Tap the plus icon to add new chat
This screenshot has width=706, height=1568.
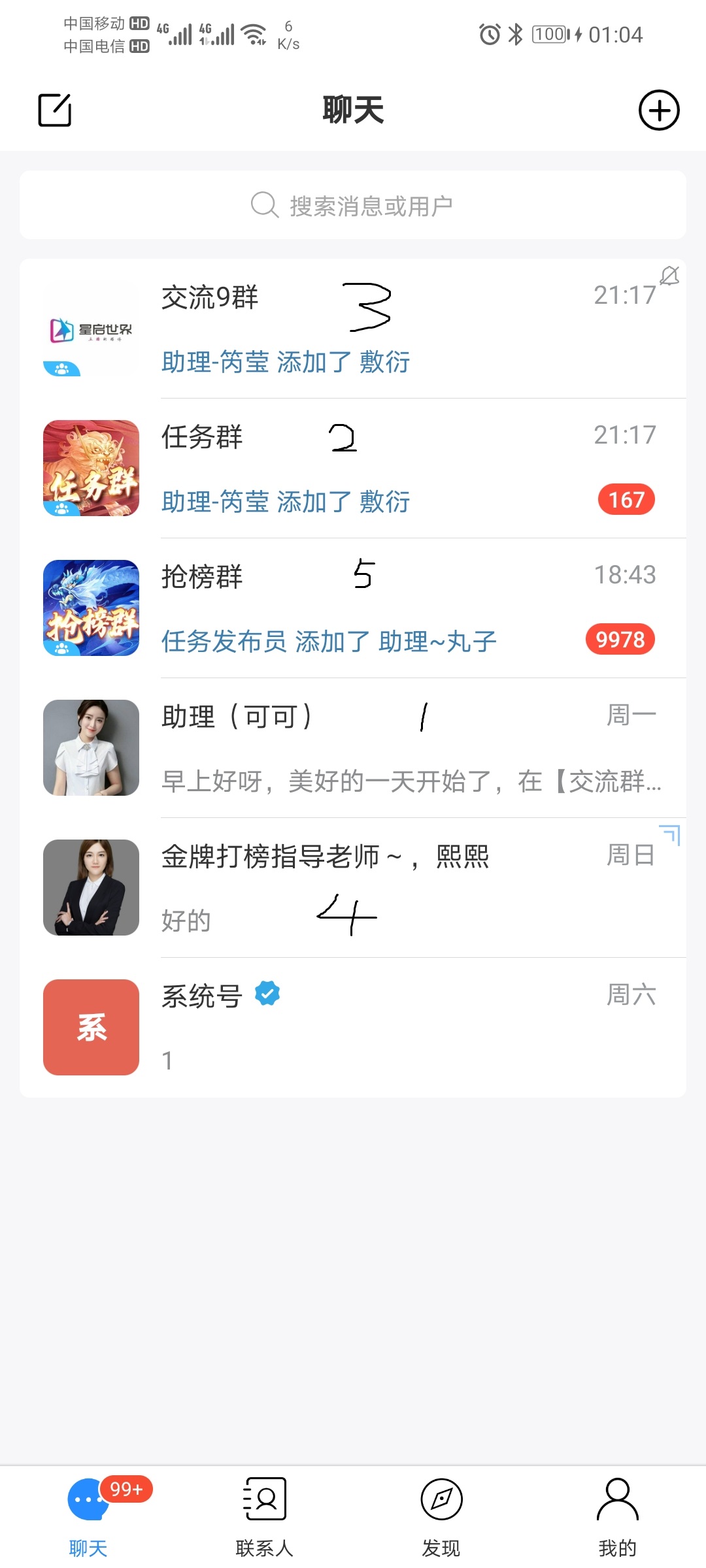coord(658,110)
